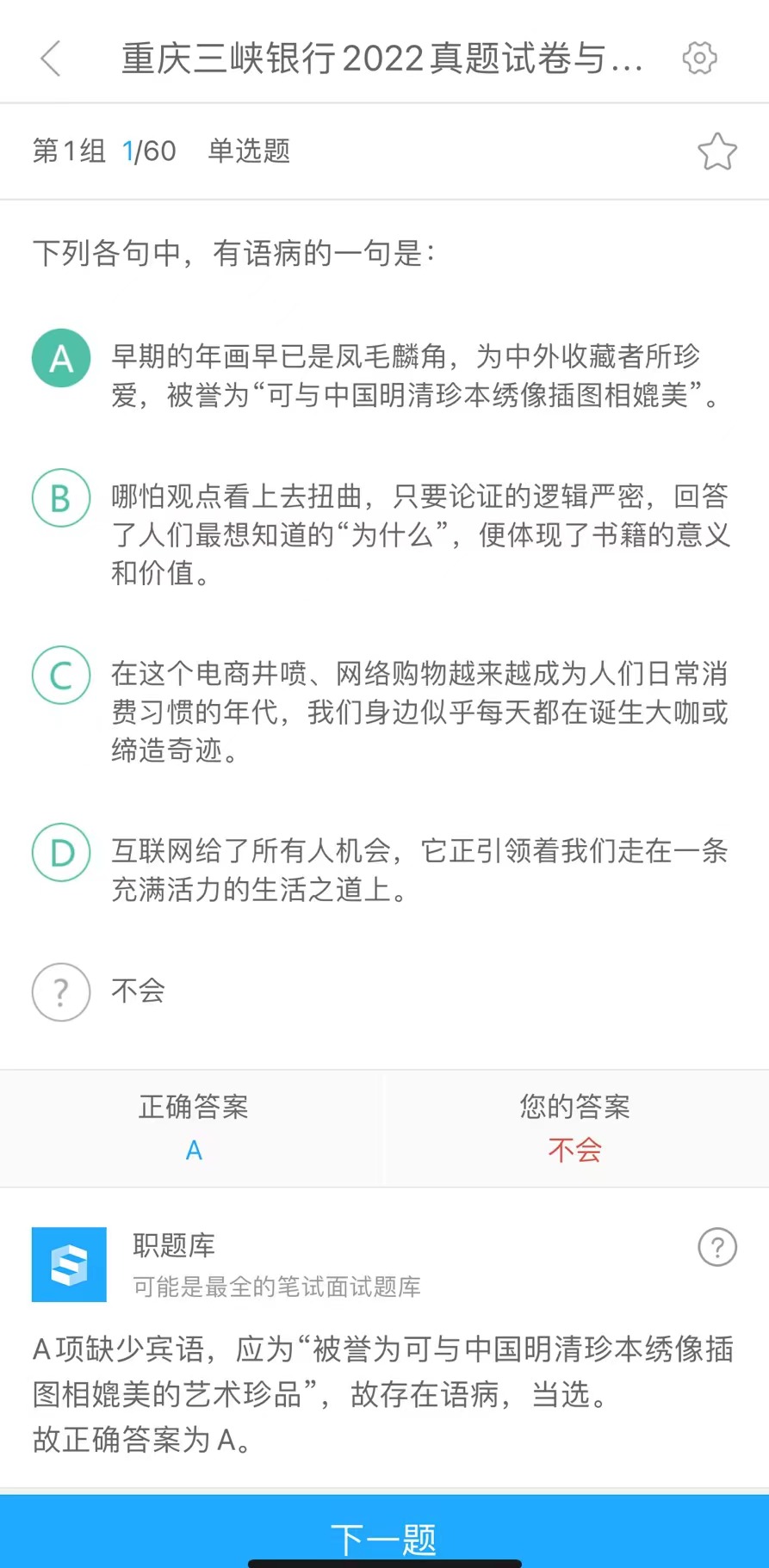Image resolution: width=769 pixels, height=1568 pixels.
Task: Select answer option A
Action: coord(61,358)
